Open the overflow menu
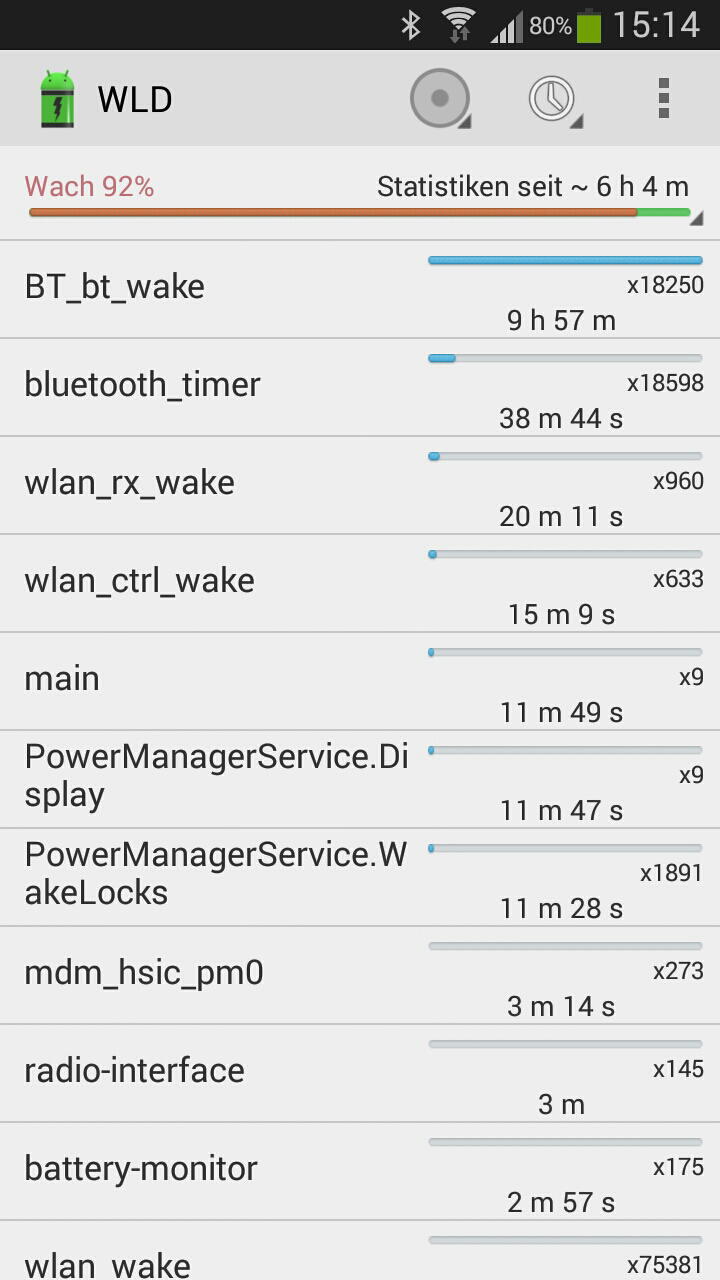Image resolution: width=720 pixels, height=1280 pixels. point(664,98)
